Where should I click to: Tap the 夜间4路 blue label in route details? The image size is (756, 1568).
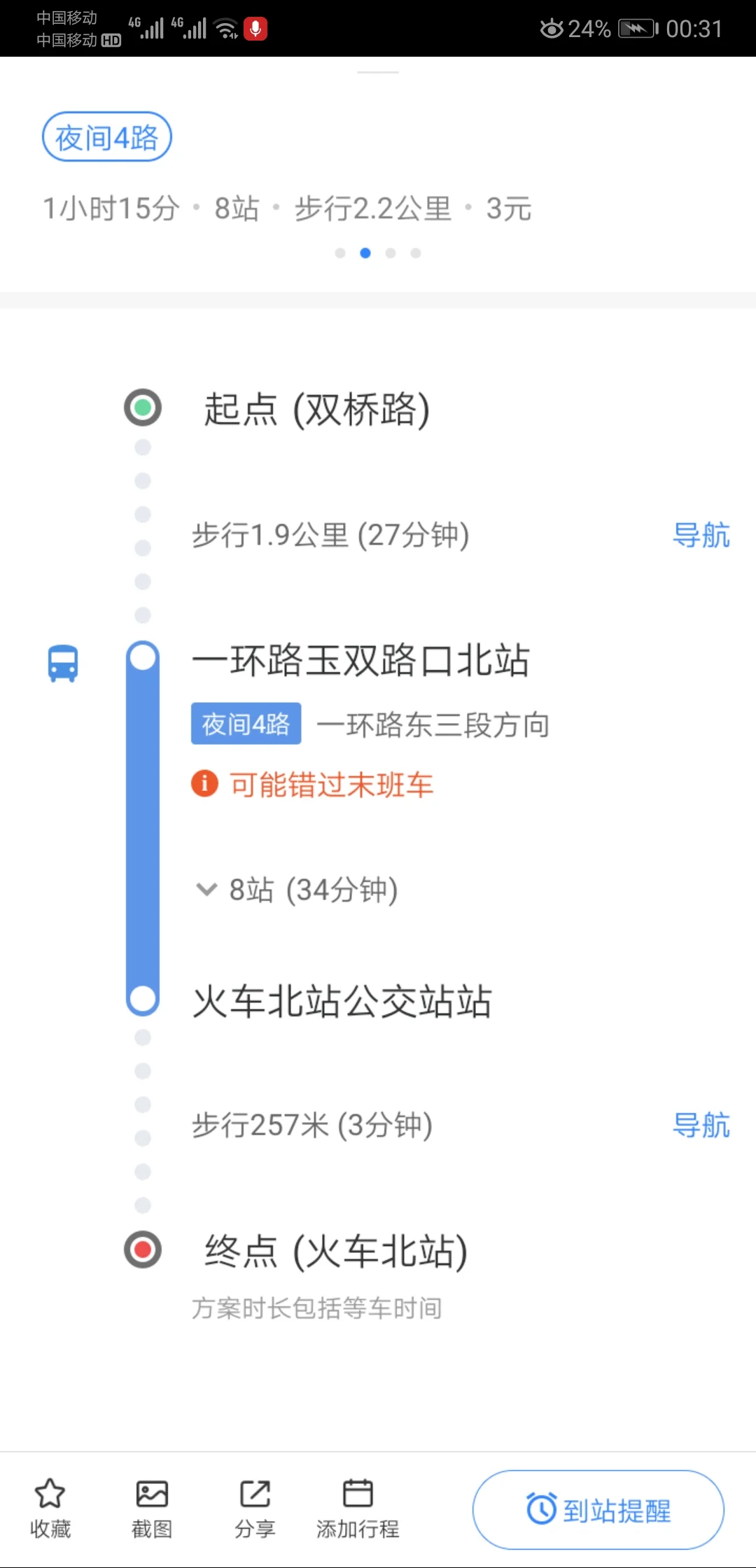(x=246, y=724)
